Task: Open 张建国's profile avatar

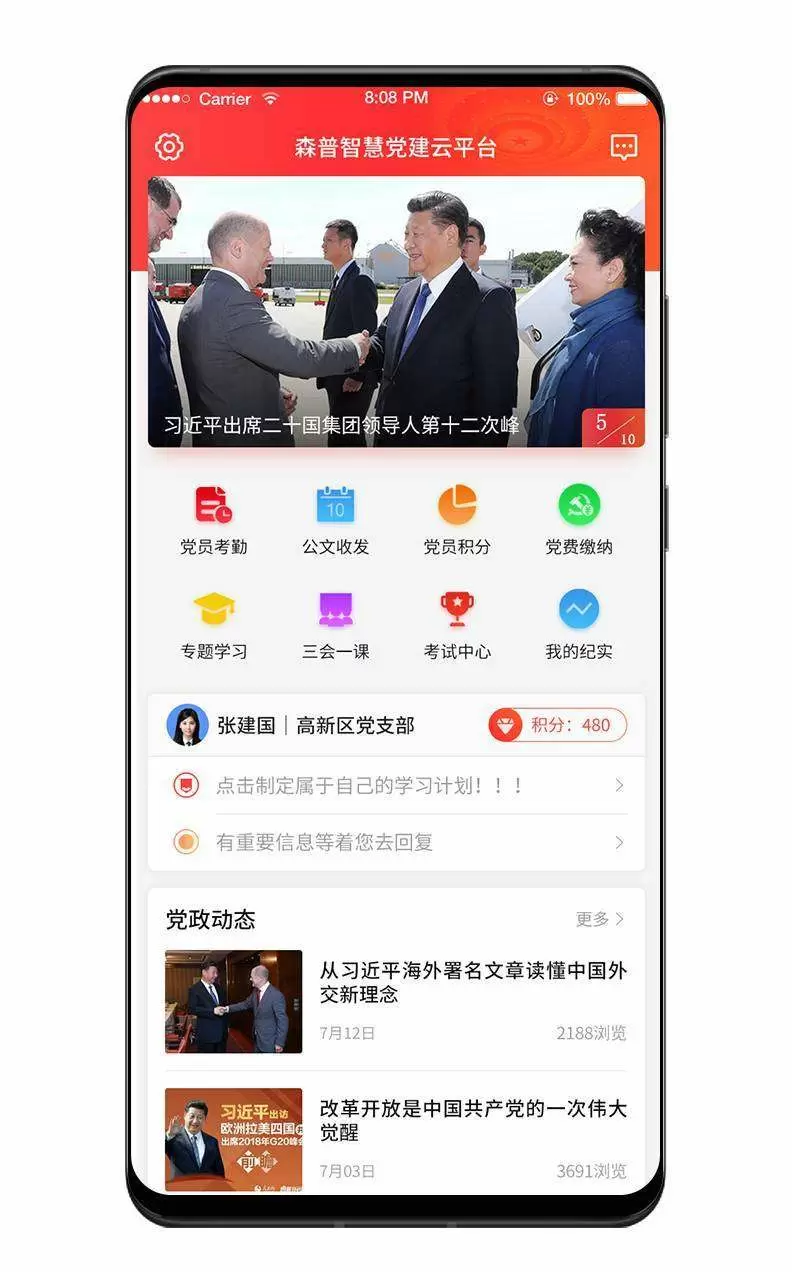Action: (188, 725)
